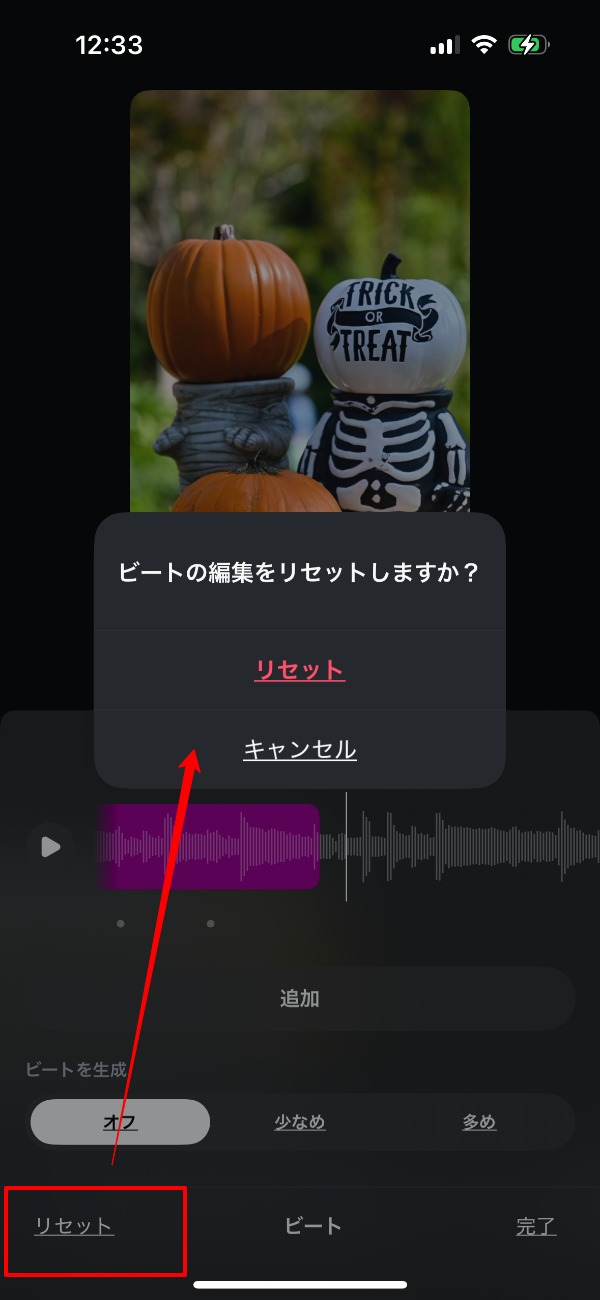Finish editing with 完了
Viewport: 600px width, 1300px height.
536,1226
